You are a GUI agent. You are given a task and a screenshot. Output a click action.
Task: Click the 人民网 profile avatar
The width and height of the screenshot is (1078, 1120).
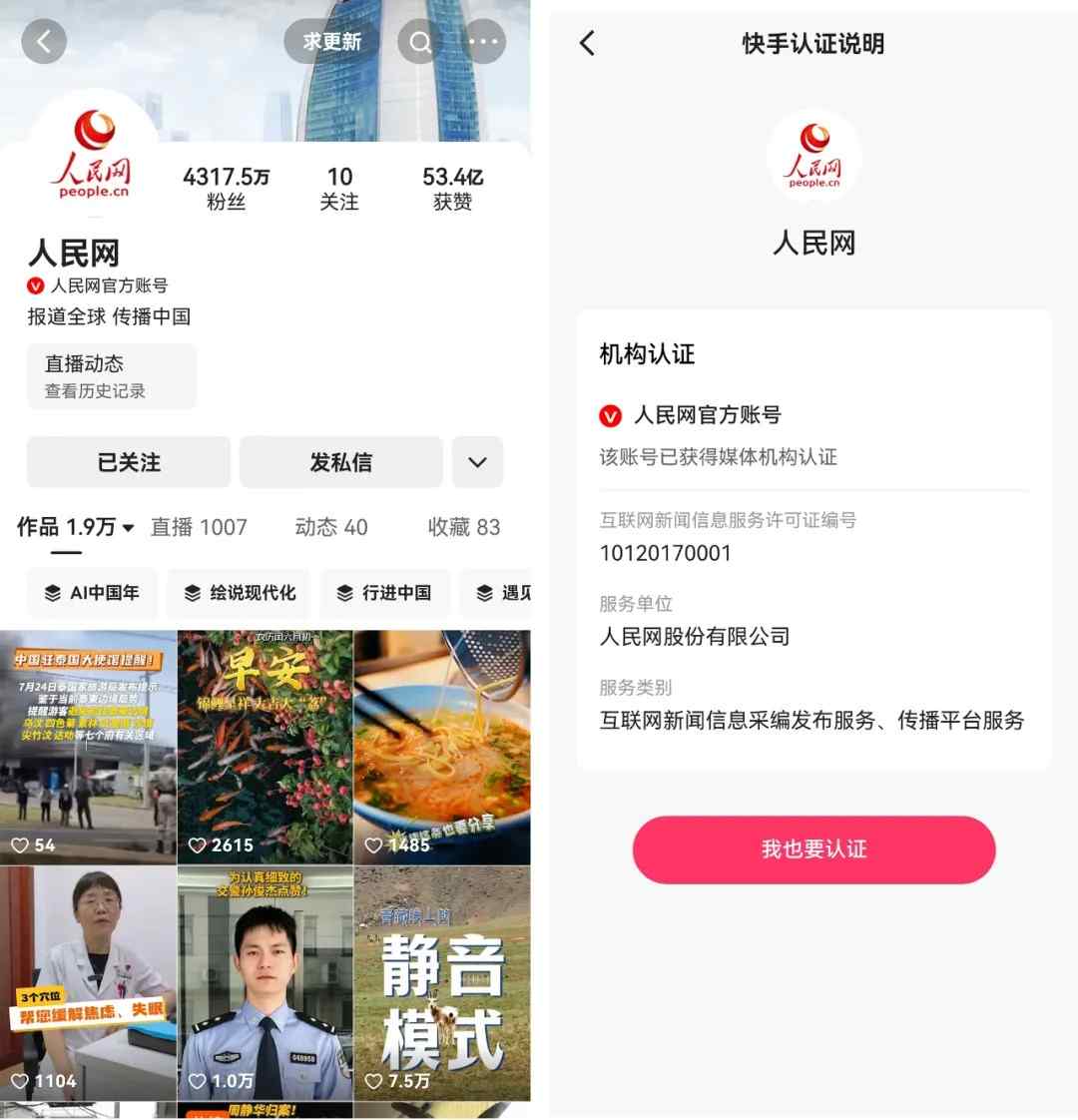pos(91,157)
